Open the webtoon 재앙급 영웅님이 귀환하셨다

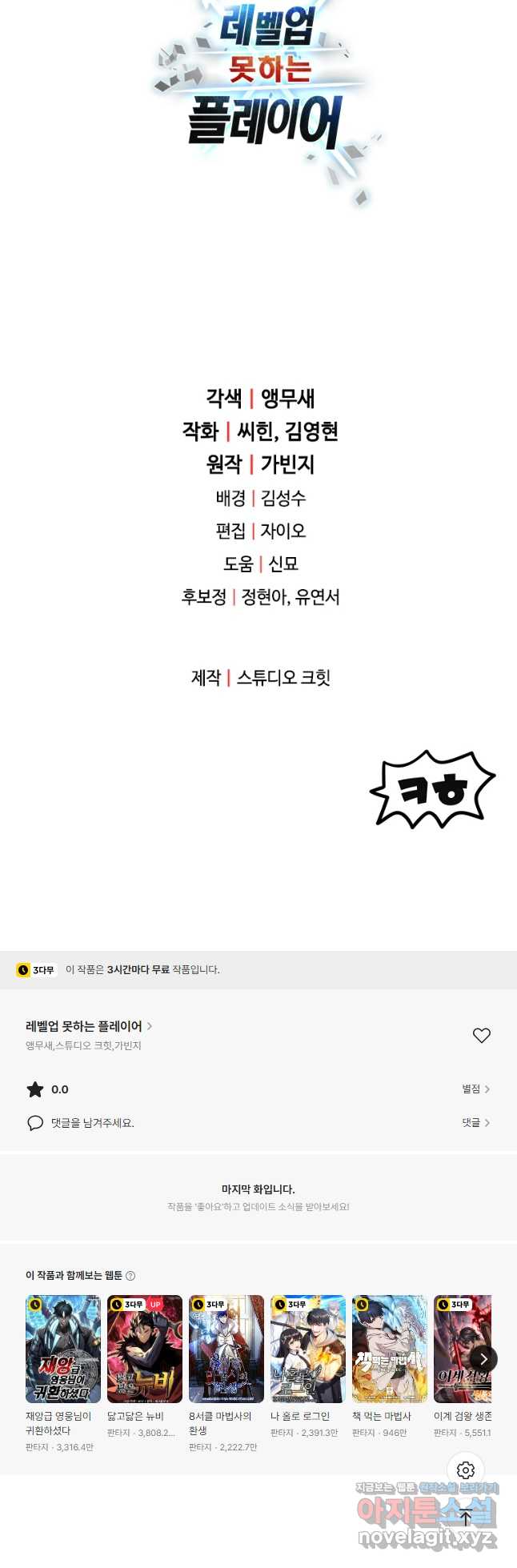[x=63, y=1349]
